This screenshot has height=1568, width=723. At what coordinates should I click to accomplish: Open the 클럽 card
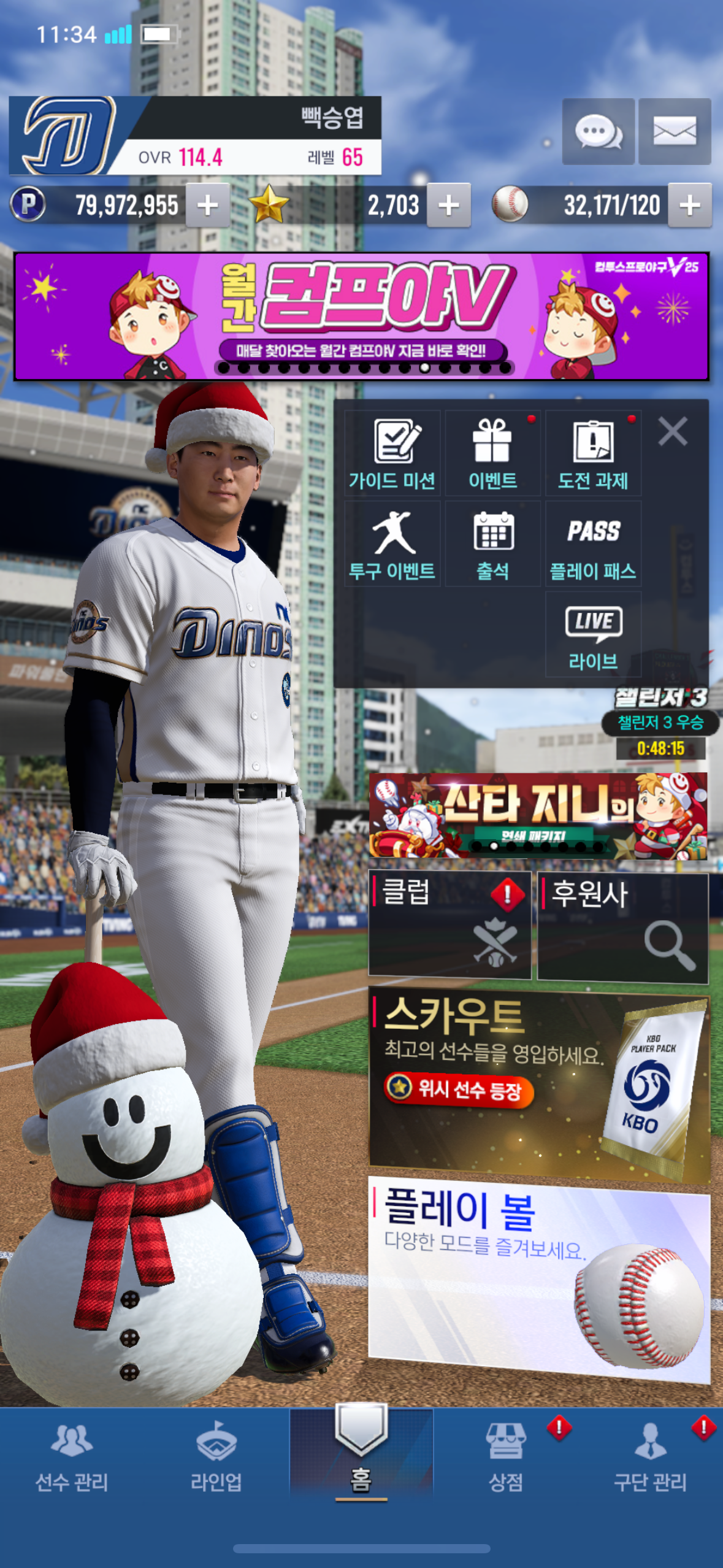449,924
